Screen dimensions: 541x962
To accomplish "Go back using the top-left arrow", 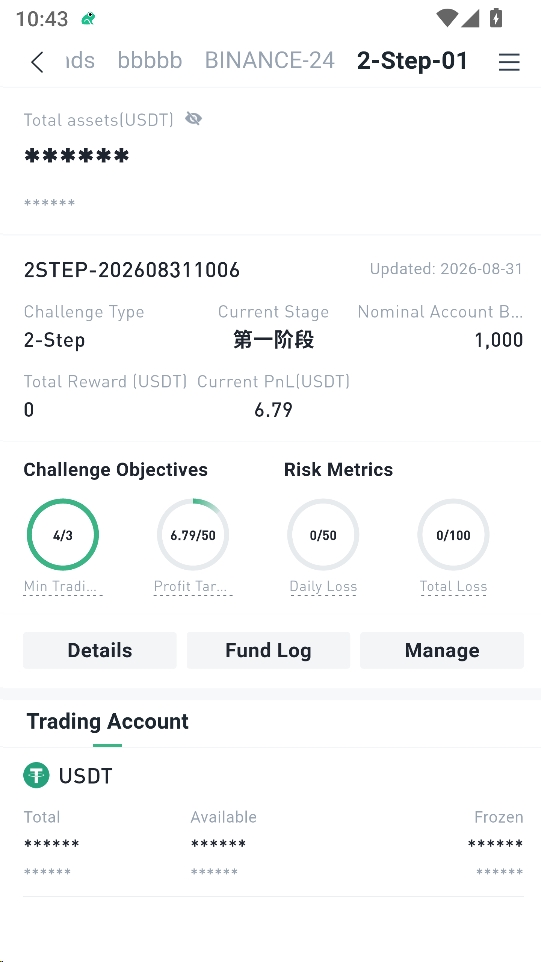I will (x=37, y=61).
